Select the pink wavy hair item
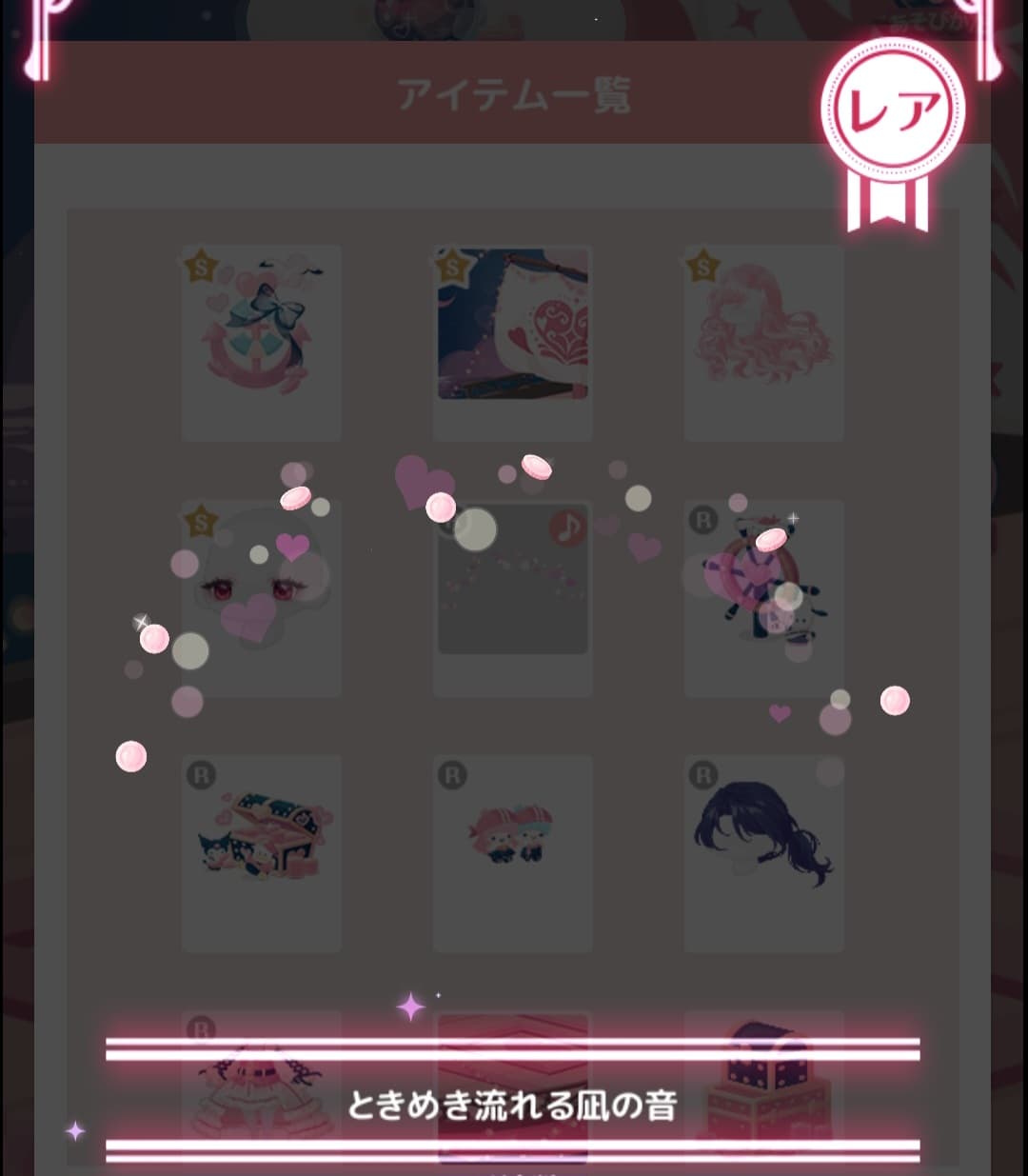Viewport: 1028px width, 1176px height. coord(763,343)
